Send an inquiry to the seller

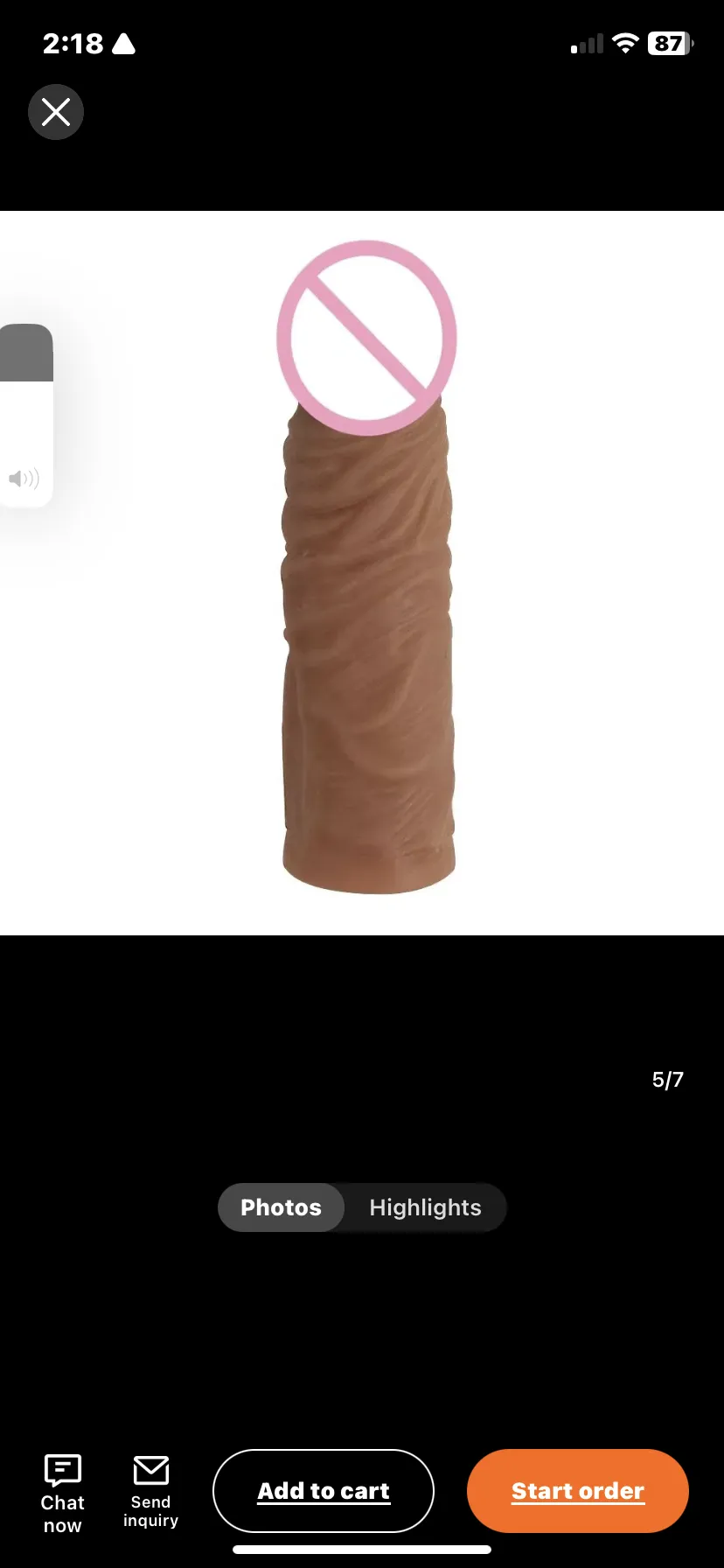click(x=150, y=1494)
